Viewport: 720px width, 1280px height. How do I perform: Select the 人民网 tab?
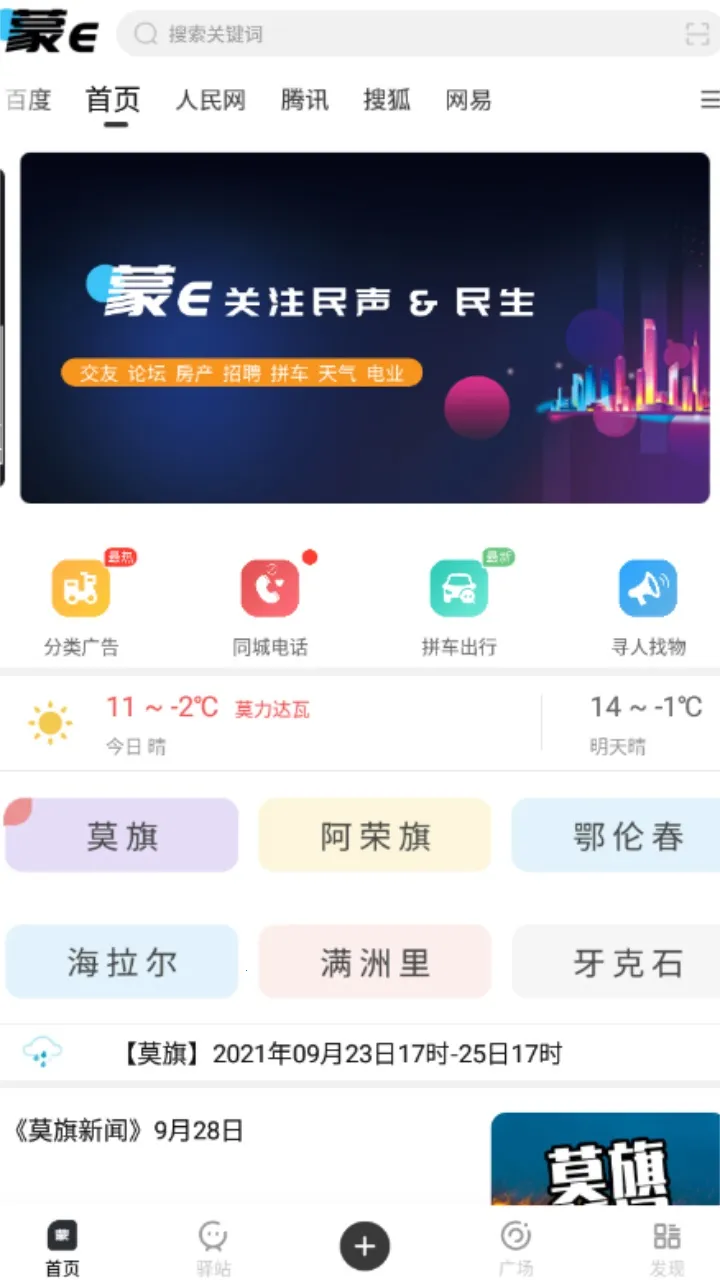(x=210, y=99)
